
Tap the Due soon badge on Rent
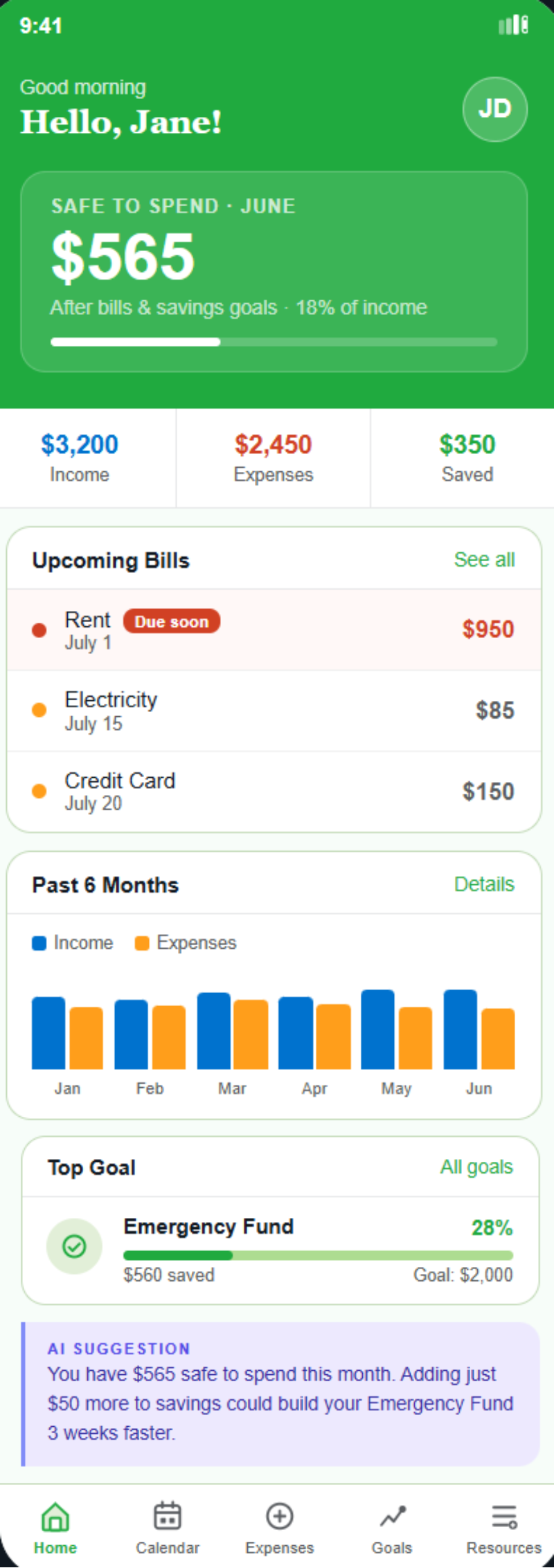click(171, 621)
